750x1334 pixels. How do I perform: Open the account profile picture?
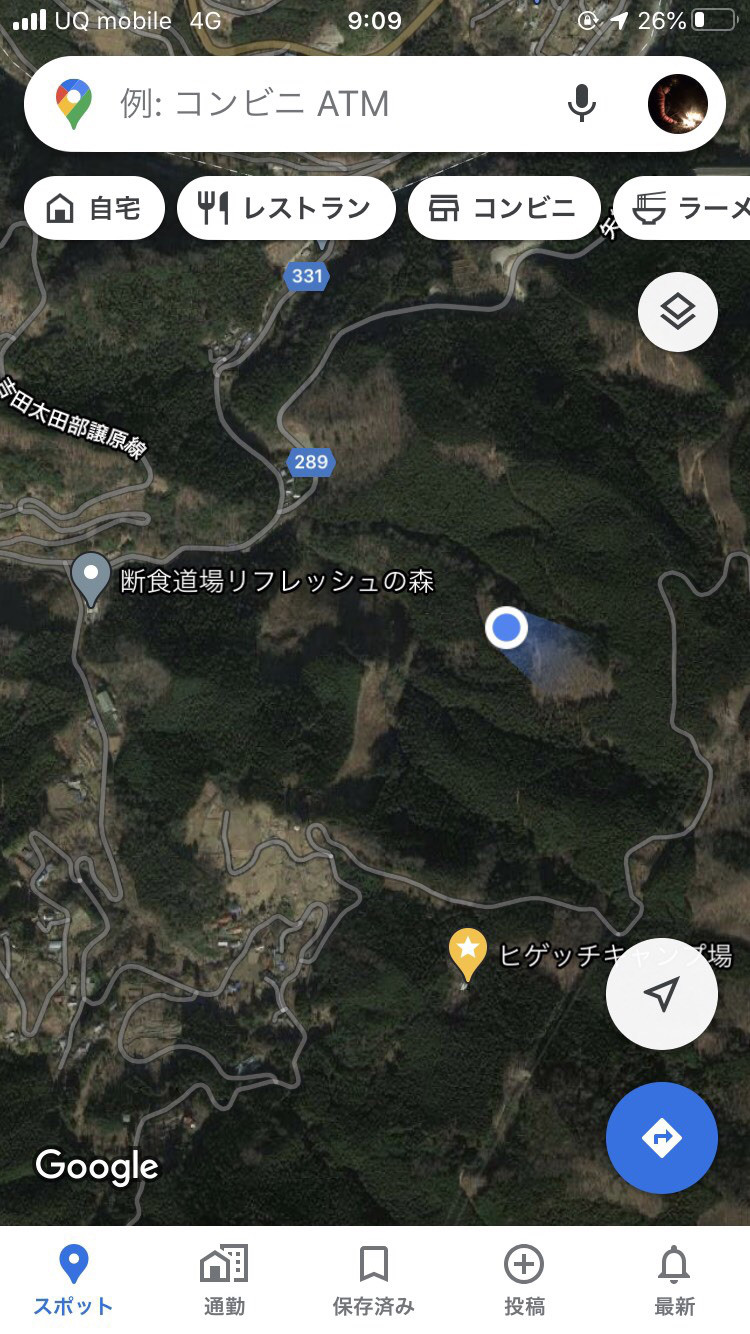678,104
